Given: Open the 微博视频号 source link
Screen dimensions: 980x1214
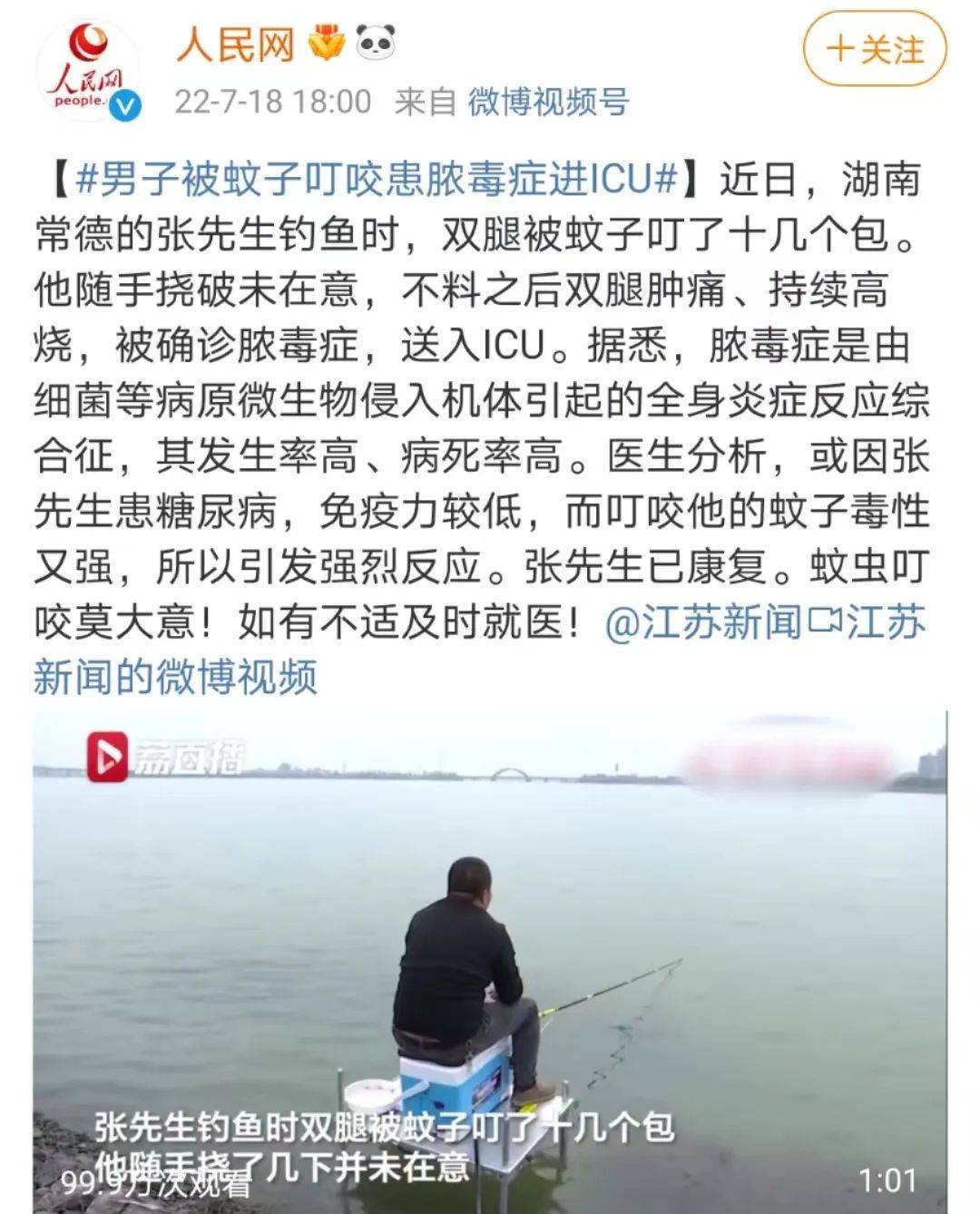Looking at the screenshot, I should pyautogui.click(x=548, y=102).
